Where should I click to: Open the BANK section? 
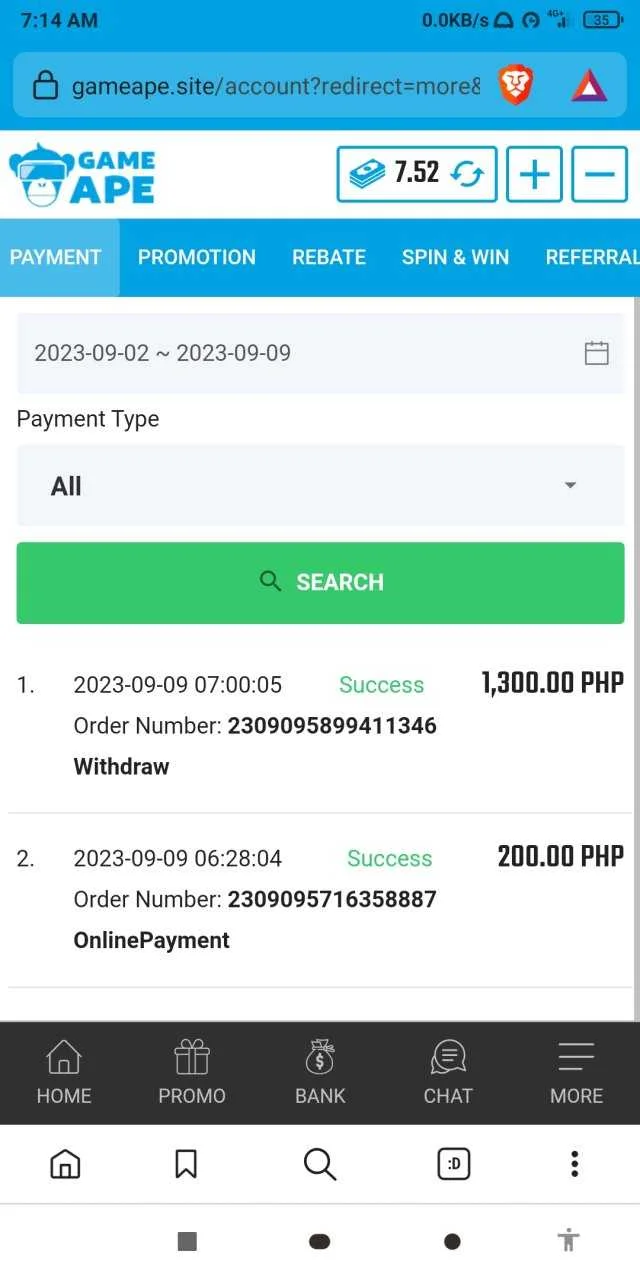coord(320,1073)
